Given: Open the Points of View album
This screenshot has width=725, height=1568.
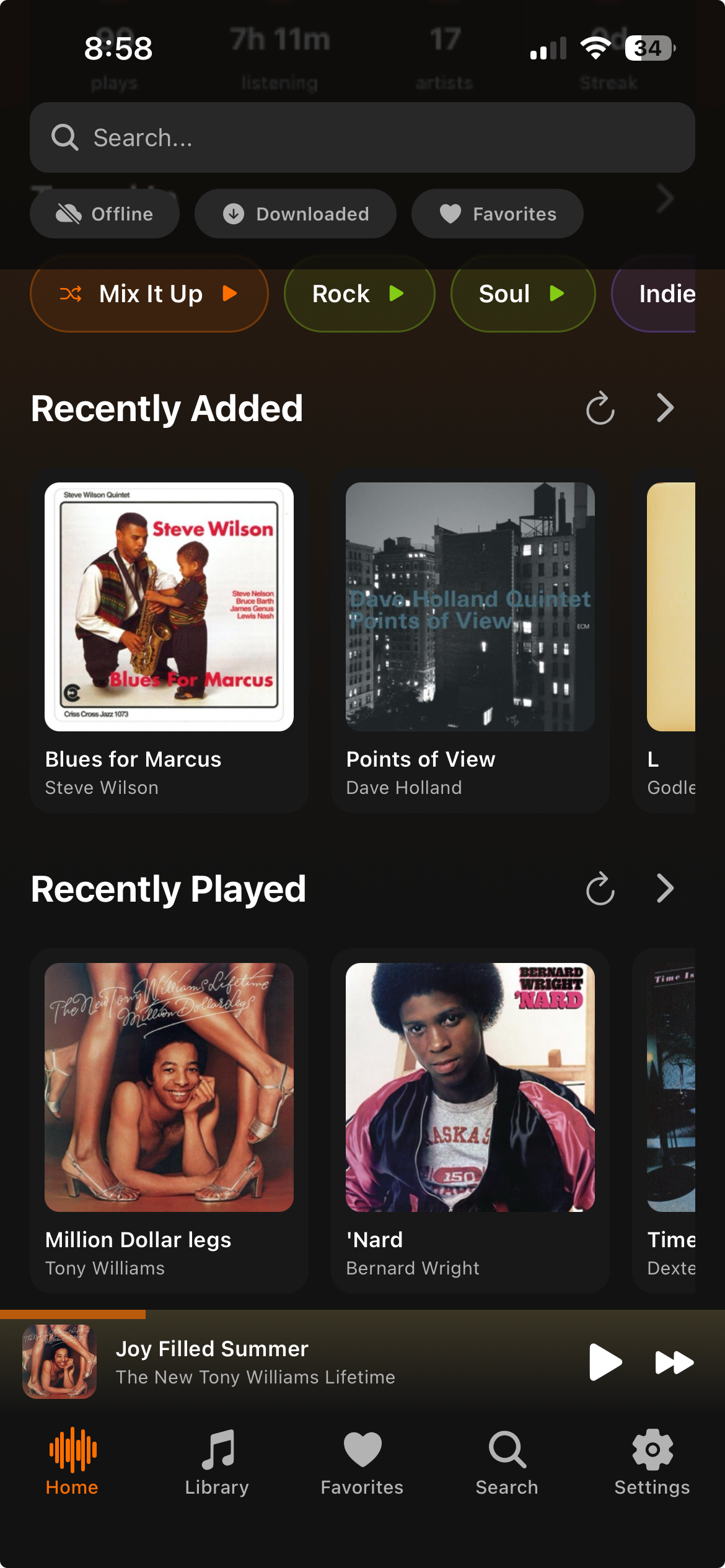Looking at the screenshot, I should pyautogui.click(x=470, y=641).
